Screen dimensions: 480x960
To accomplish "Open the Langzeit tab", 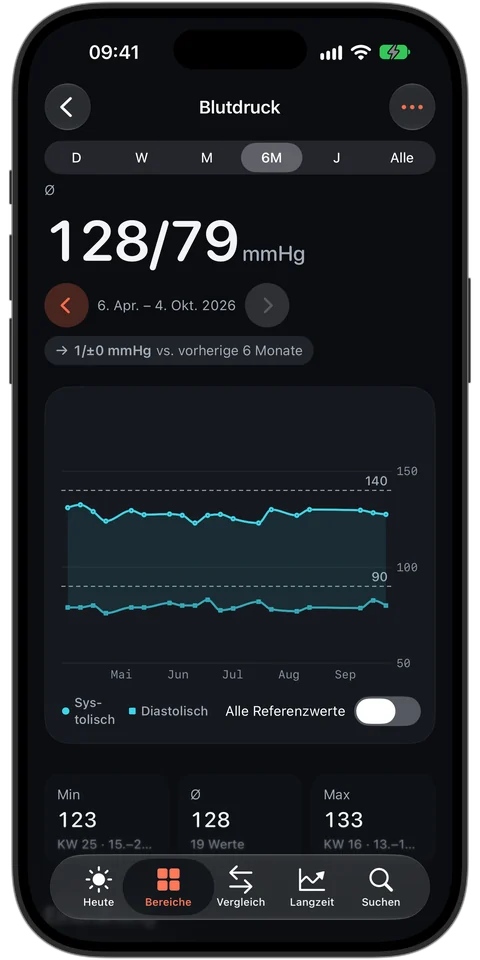I will point(312,887).
